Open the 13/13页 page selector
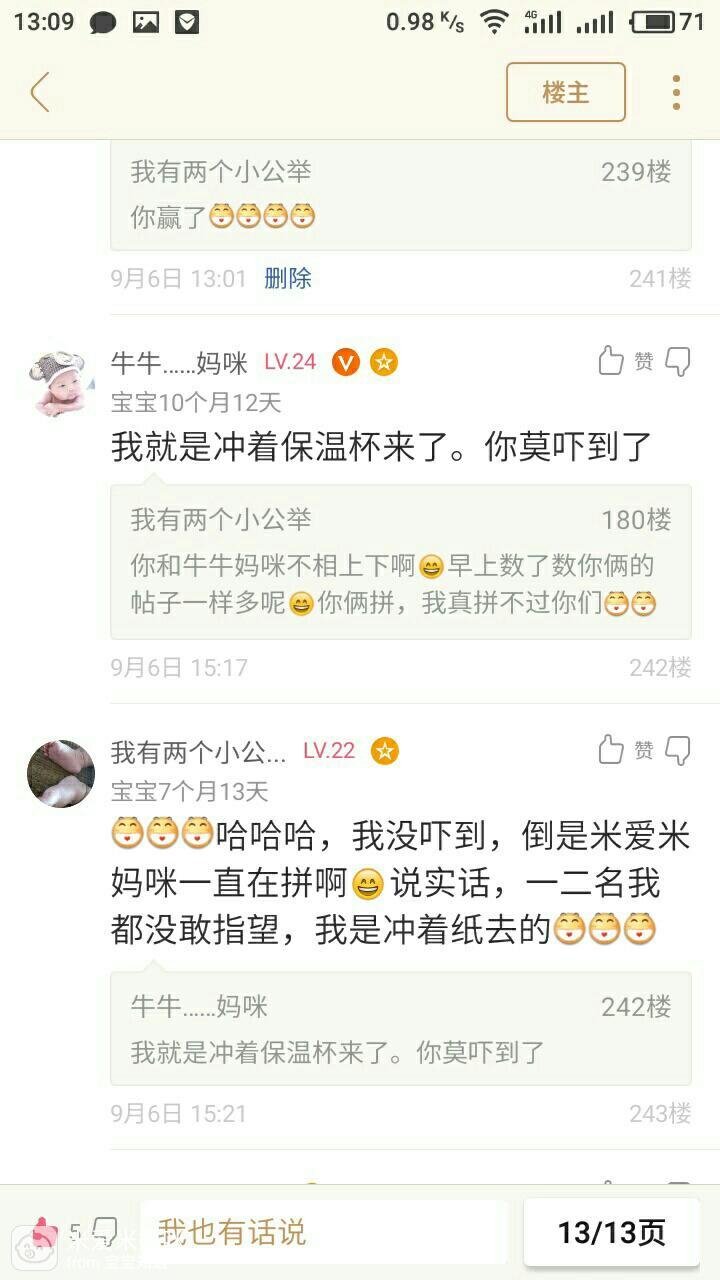 click(611, 1232)
